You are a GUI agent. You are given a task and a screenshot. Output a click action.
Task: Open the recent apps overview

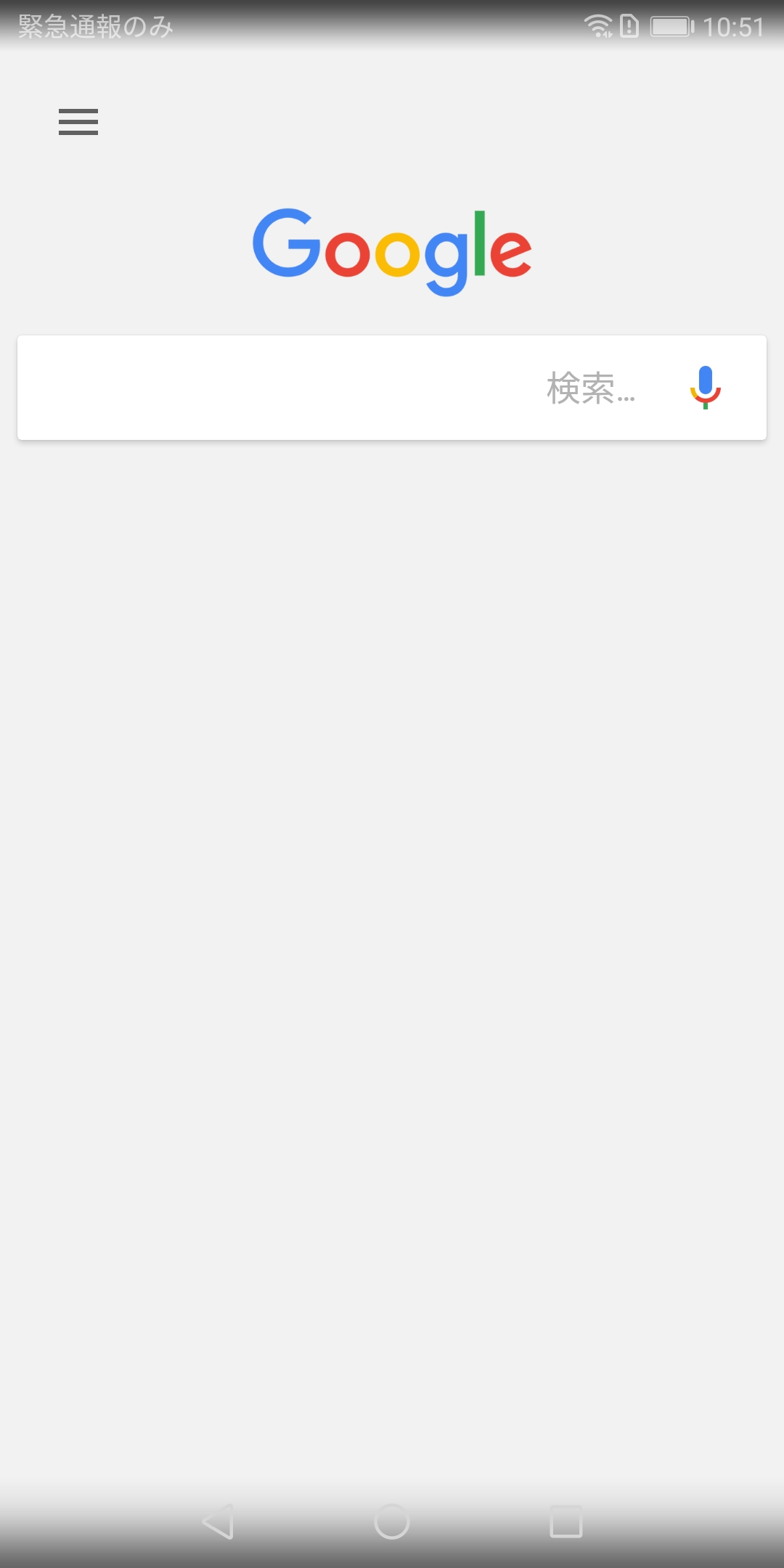(566, 1522)
